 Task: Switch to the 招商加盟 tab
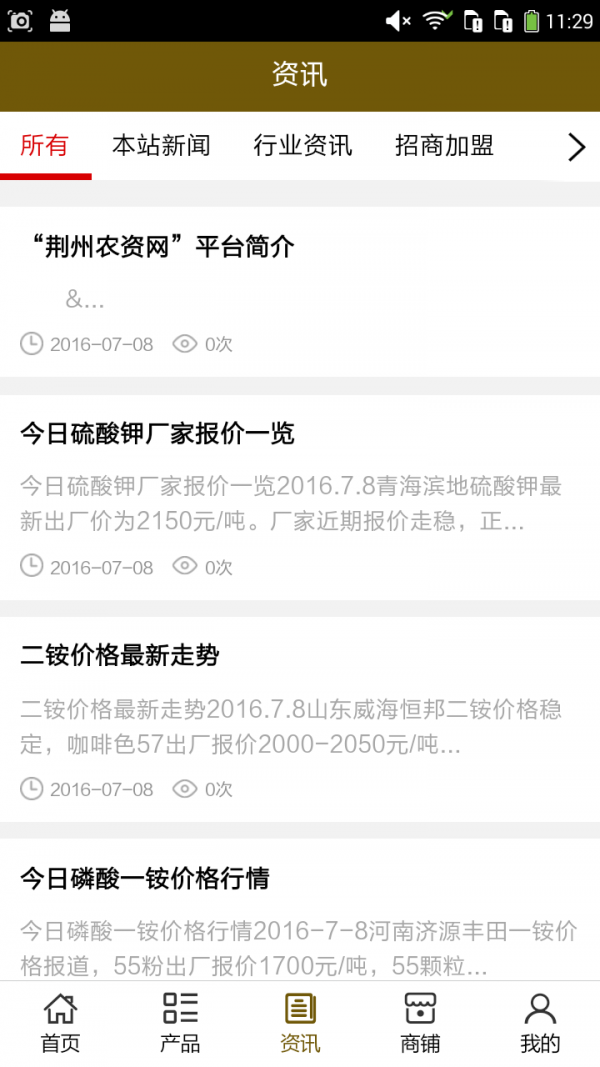(x=444, y=146)
